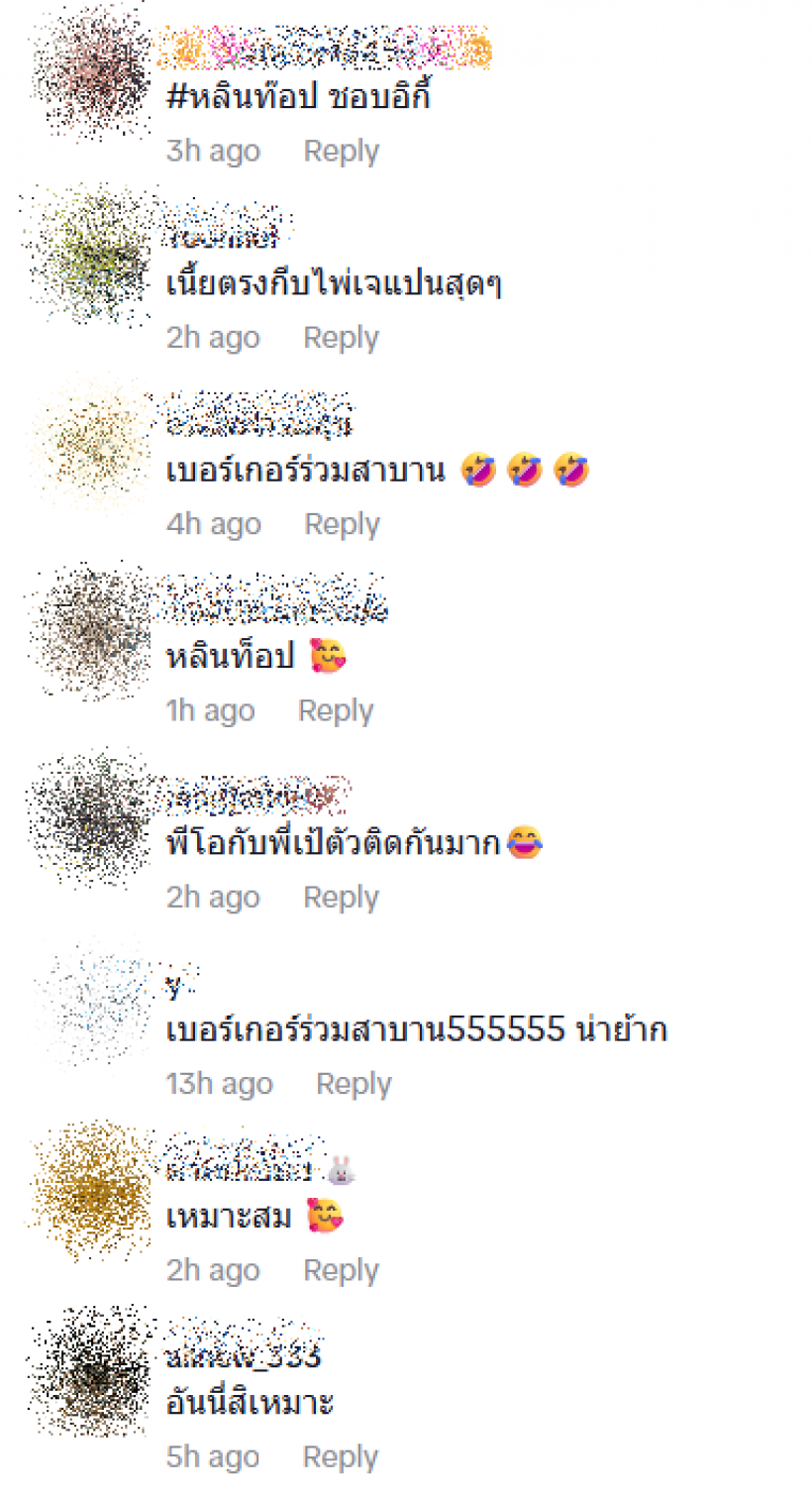Viewport: 812px width, 1501px height.
Task: Reply to the พีโอกับพี่เป้ตัวติดกันมาก comment
Action: pyautogui.click(x=341, y=897)
